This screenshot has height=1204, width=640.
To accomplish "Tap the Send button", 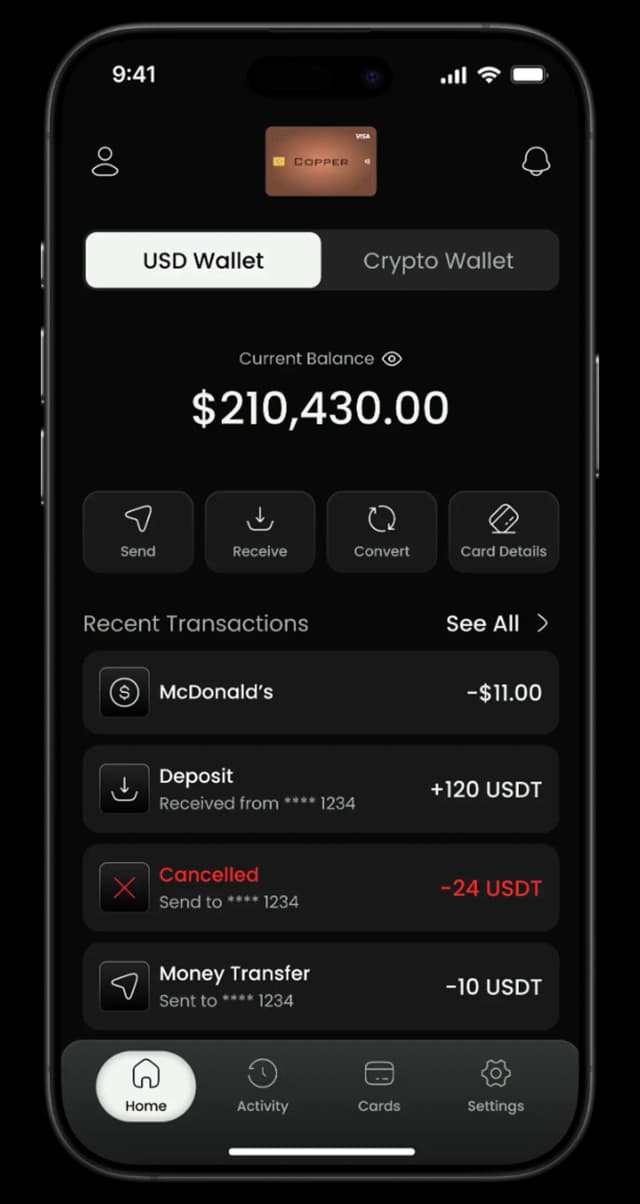I will tap(138, 531).
